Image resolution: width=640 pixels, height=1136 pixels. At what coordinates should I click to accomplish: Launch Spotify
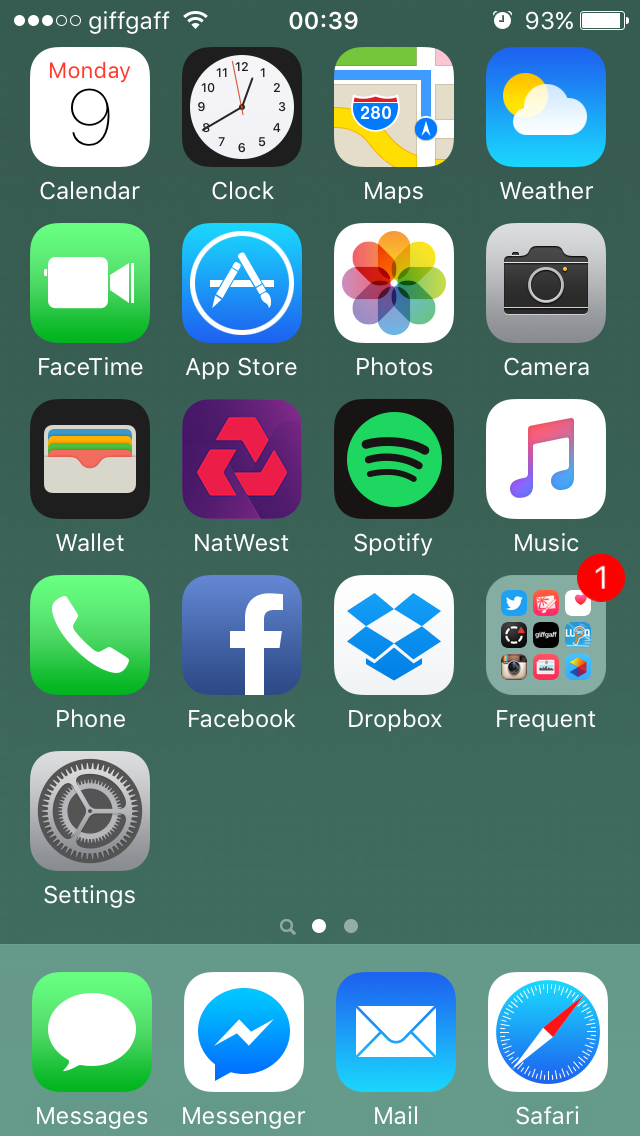394,459
